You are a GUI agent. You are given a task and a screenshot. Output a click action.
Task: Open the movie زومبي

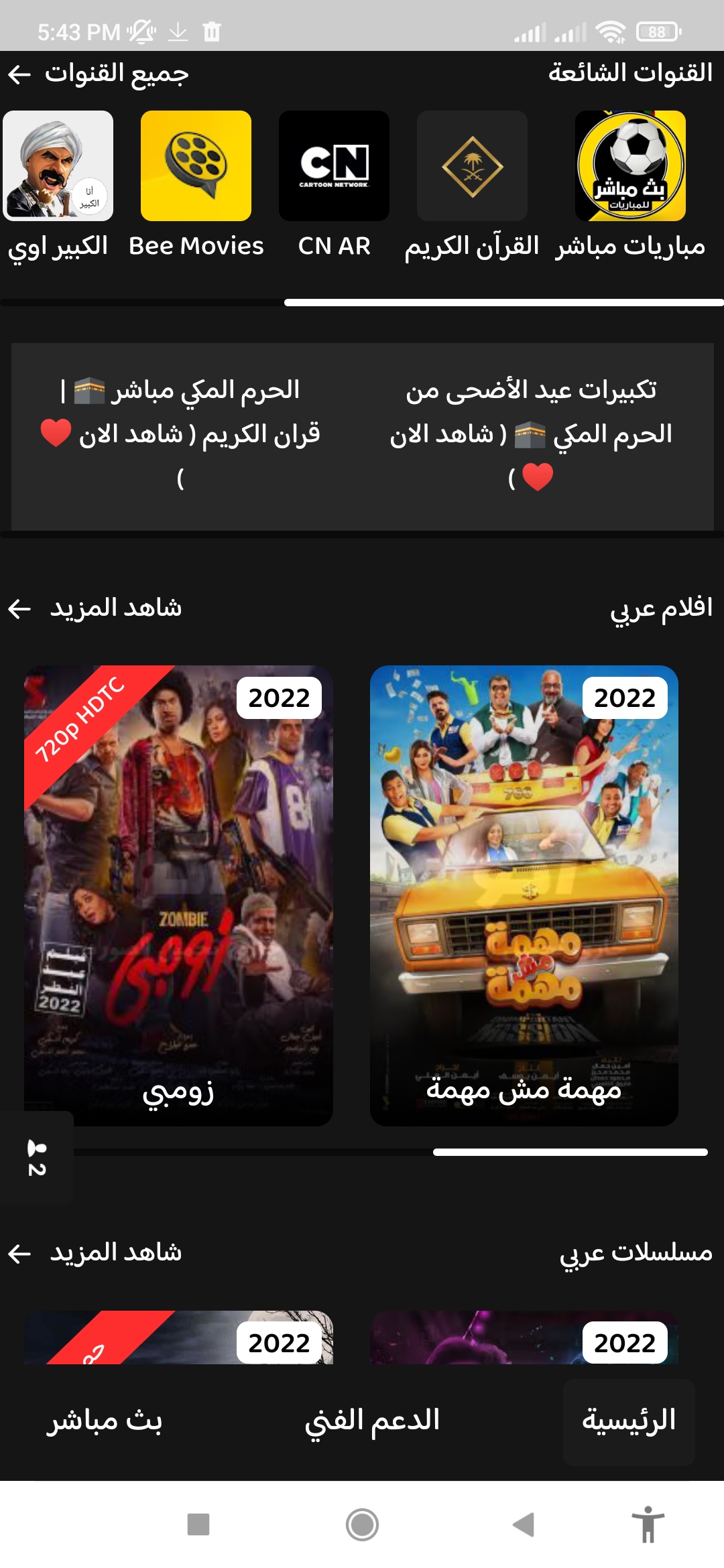click(178, 895)
